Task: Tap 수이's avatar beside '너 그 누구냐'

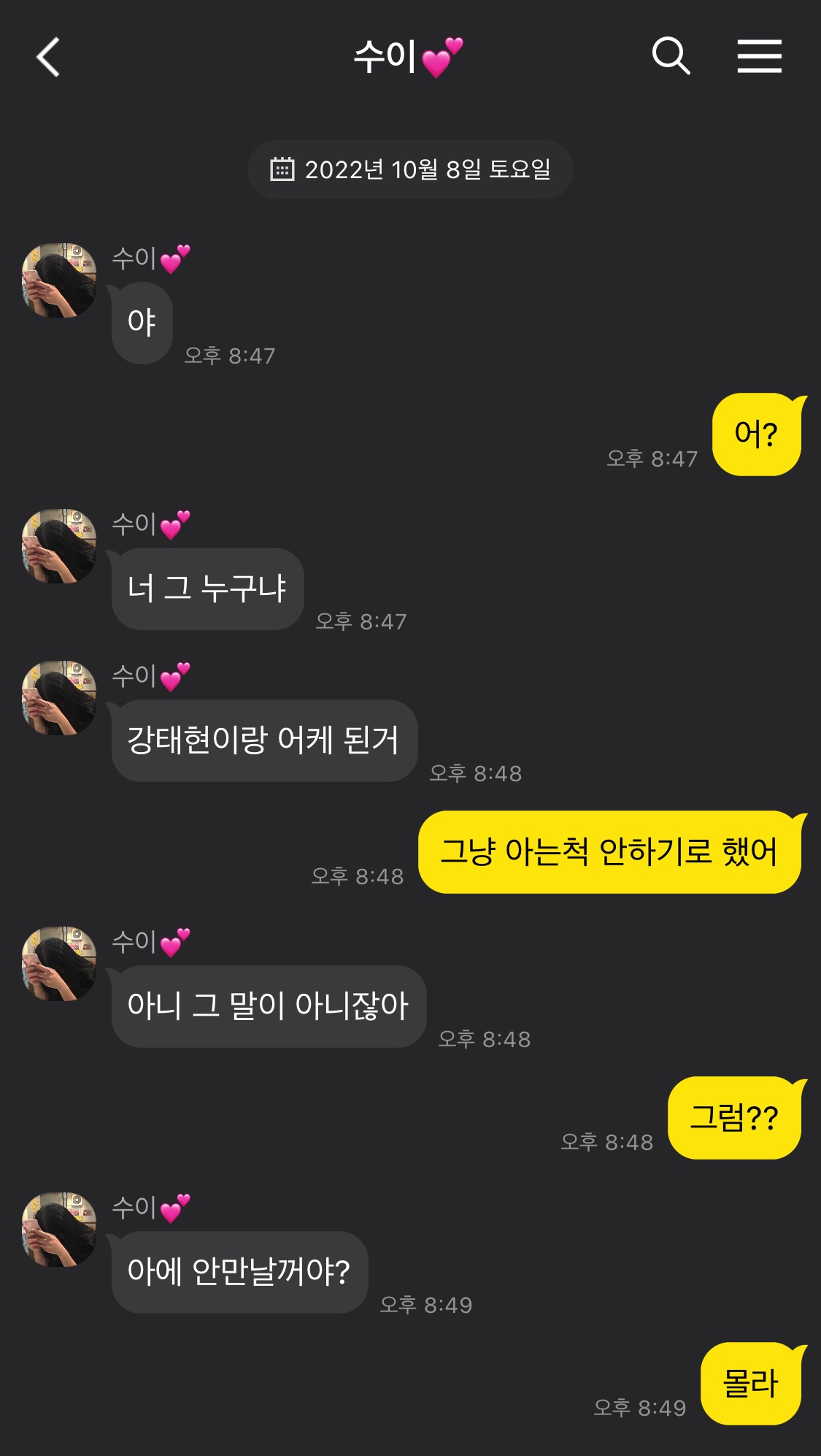Action: tap(59, 546)
